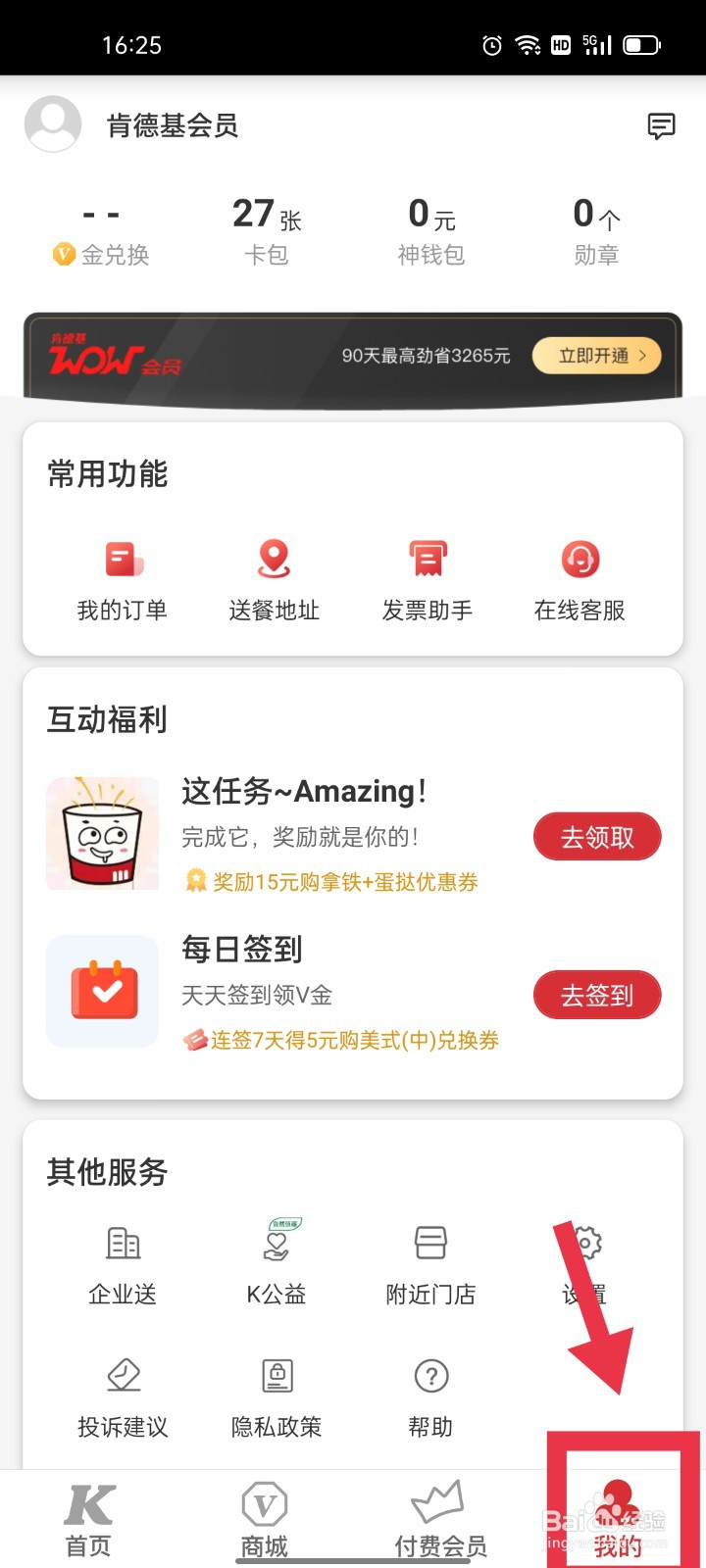This screenshot has width=706, height=1568.
Task: View 隐私政策
Action: (x=277, y=1396)
